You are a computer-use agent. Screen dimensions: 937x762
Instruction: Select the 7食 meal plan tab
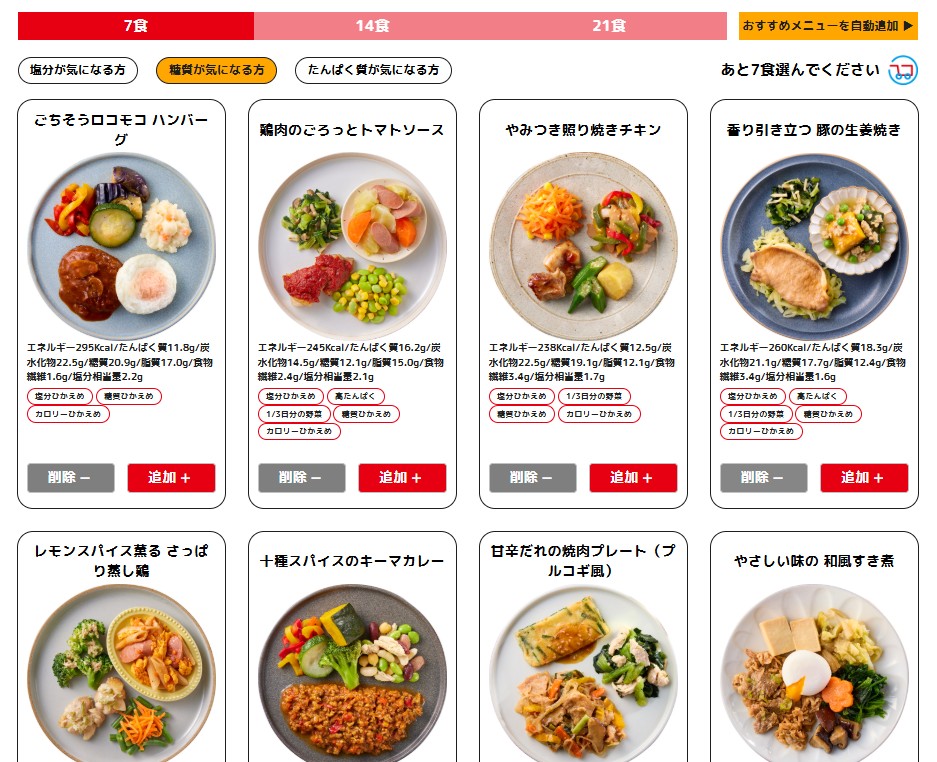coord(136,26)
